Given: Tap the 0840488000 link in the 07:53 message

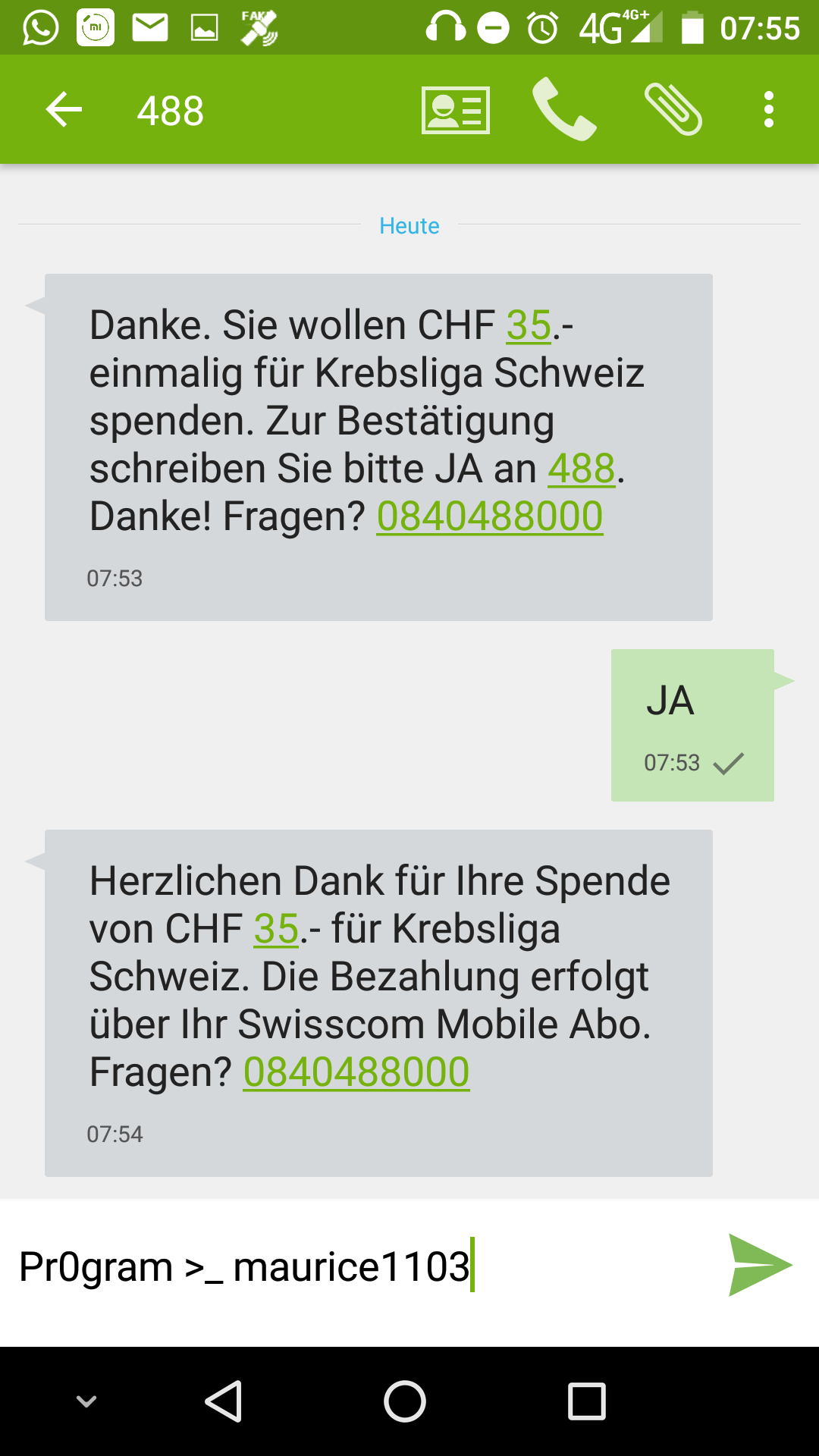Looking at the screenshot, I should (x=490, y=517).
